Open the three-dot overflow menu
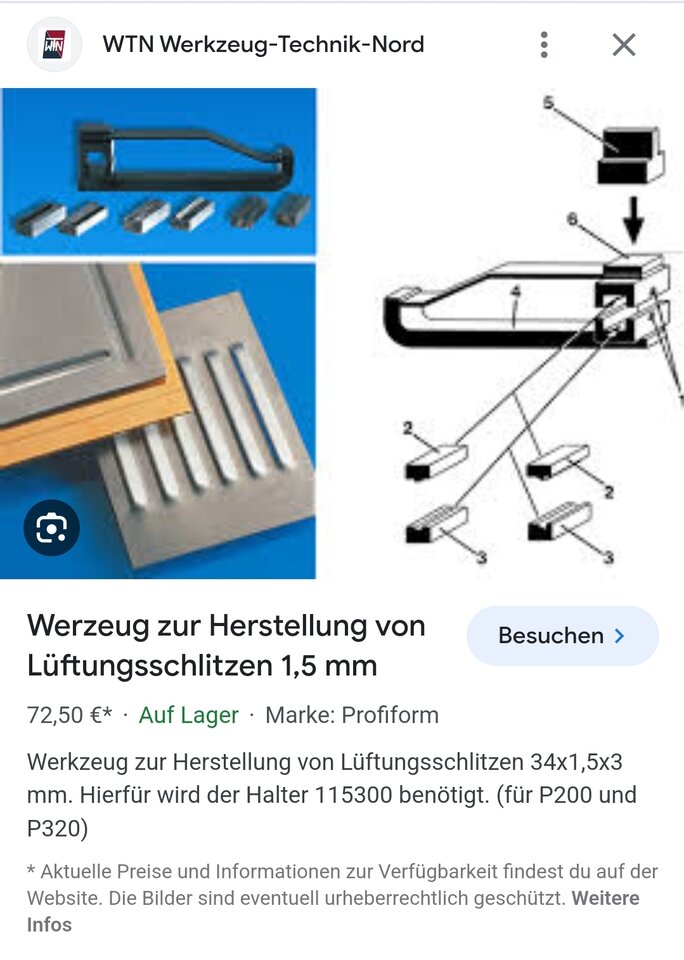684x960 pixels. pos(544,44)
